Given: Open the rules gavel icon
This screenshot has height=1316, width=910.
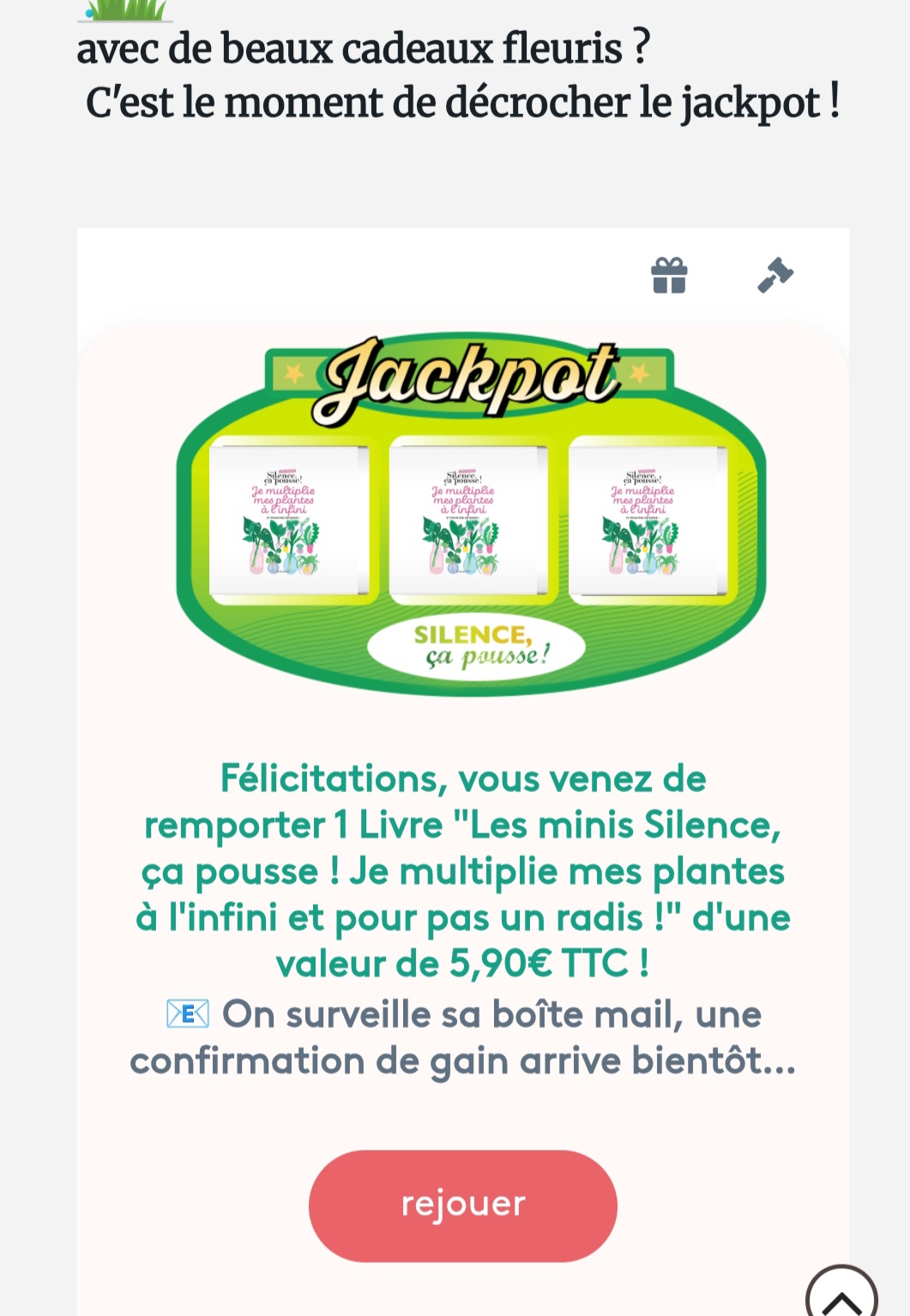Looking at the screenshot, I should click(775, 275).
